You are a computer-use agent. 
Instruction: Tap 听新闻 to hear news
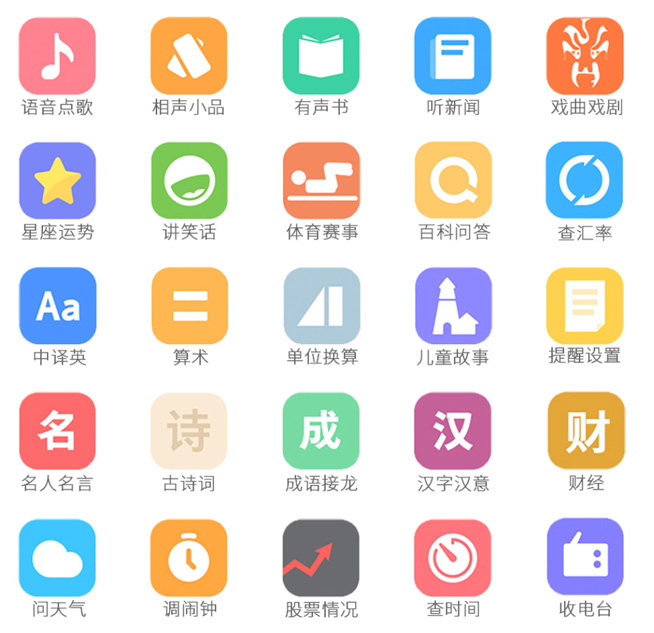pos(453,56)
